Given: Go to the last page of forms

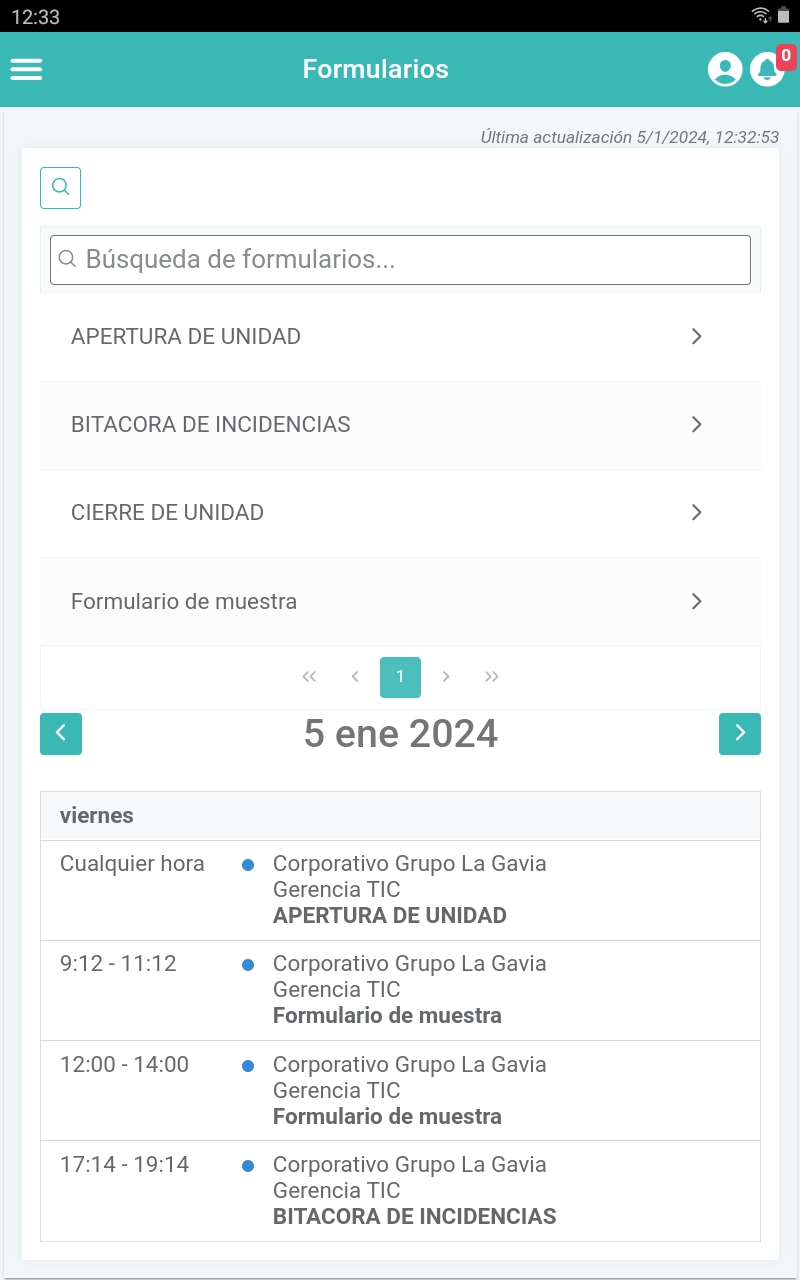Looking at the screenshot, I should click(x=491, y=677).
